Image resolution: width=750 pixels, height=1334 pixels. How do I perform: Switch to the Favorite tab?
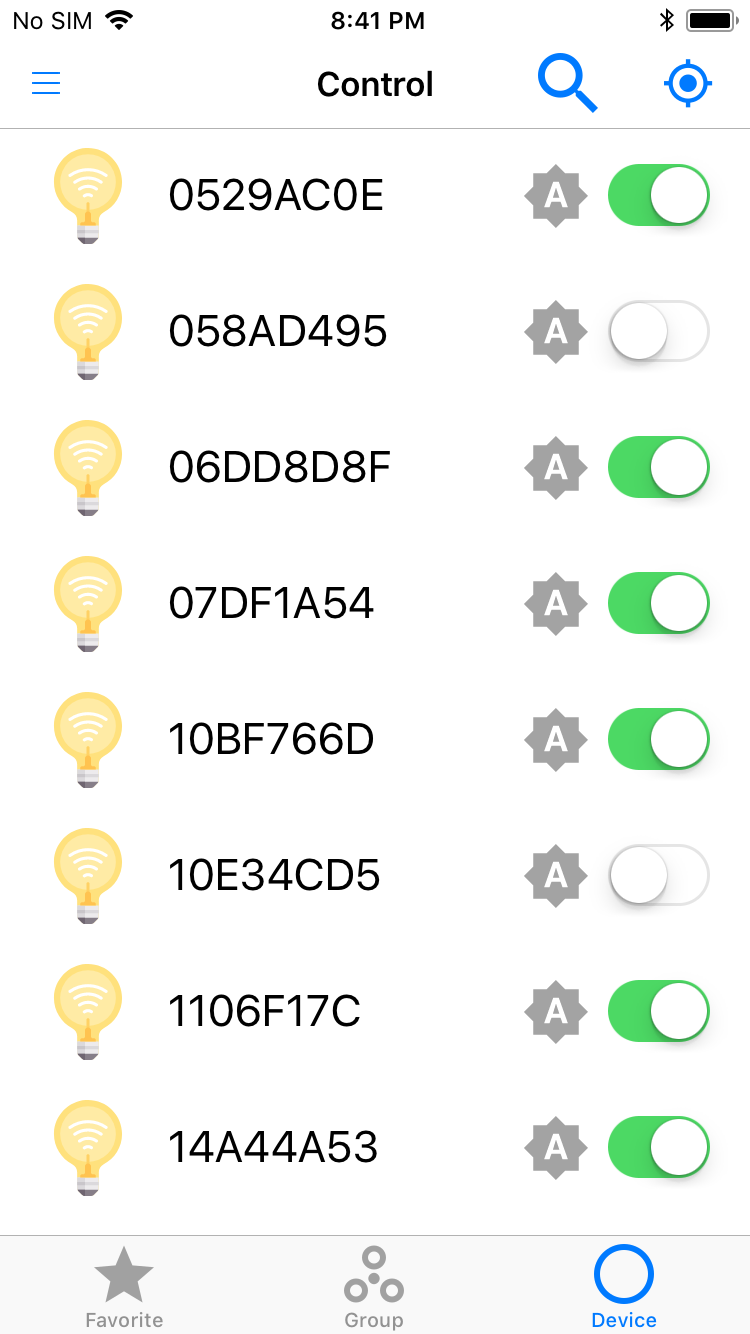tap(124, 1286)
